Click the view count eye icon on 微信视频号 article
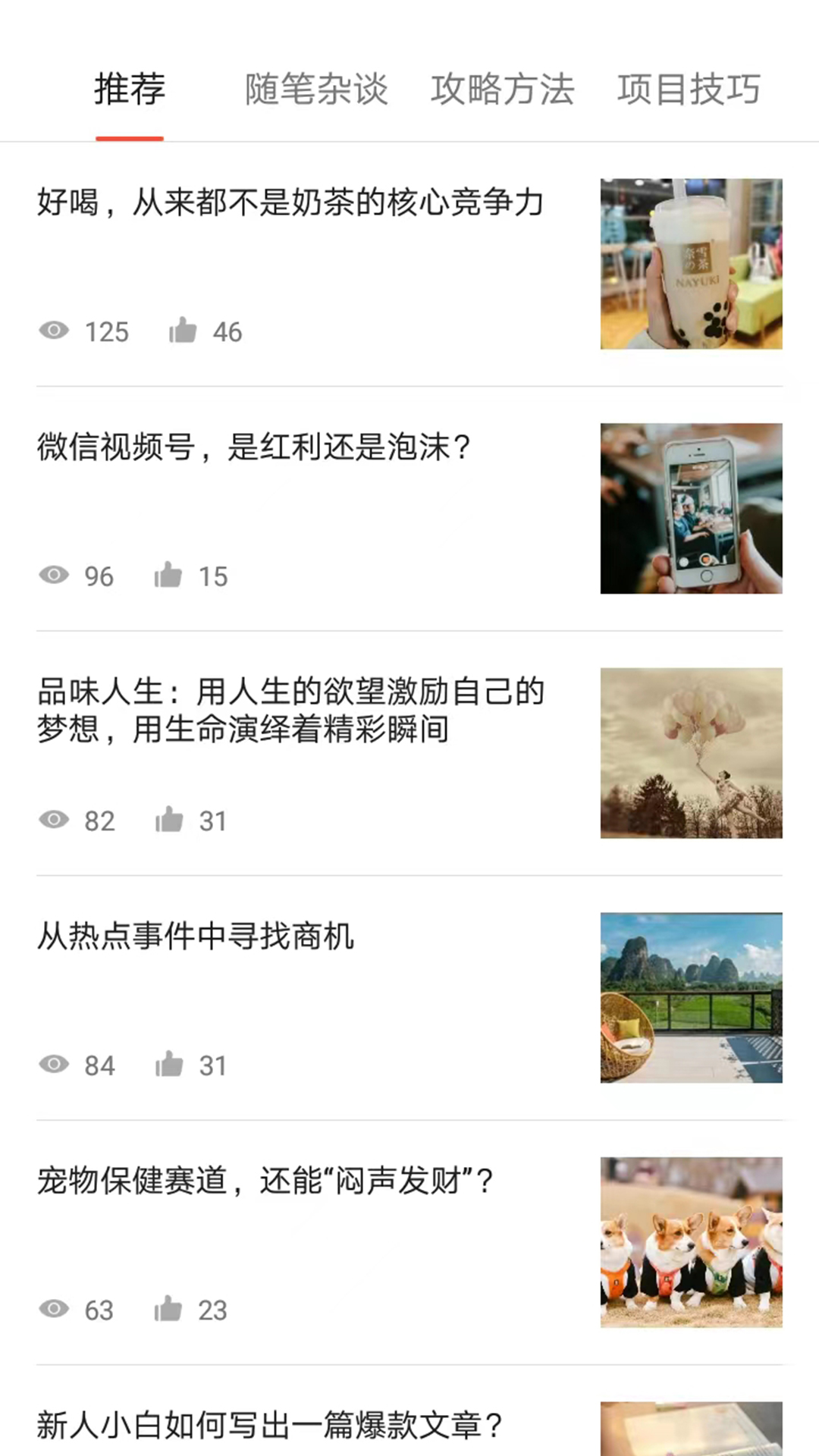Viewport: 819px width, 1456px height. [x=53, y=575]
